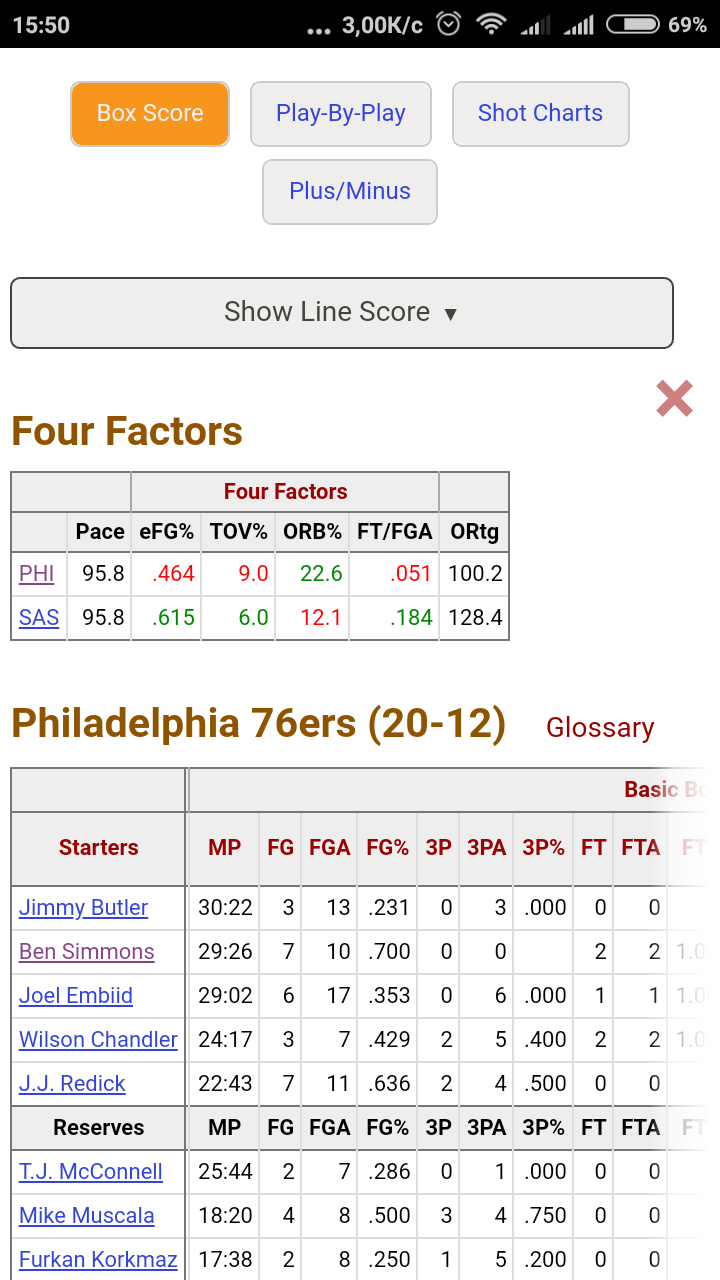Viewport: 720px width, 1280px height.
Task: Open the PHI team link
Action: pyautogui.click(x=37, y=574)
